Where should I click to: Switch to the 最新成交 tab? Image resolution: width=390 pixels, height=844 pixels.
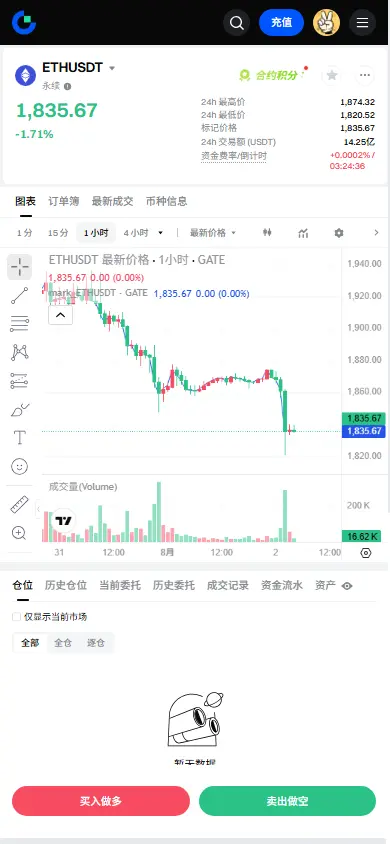(x=112, y=201)
